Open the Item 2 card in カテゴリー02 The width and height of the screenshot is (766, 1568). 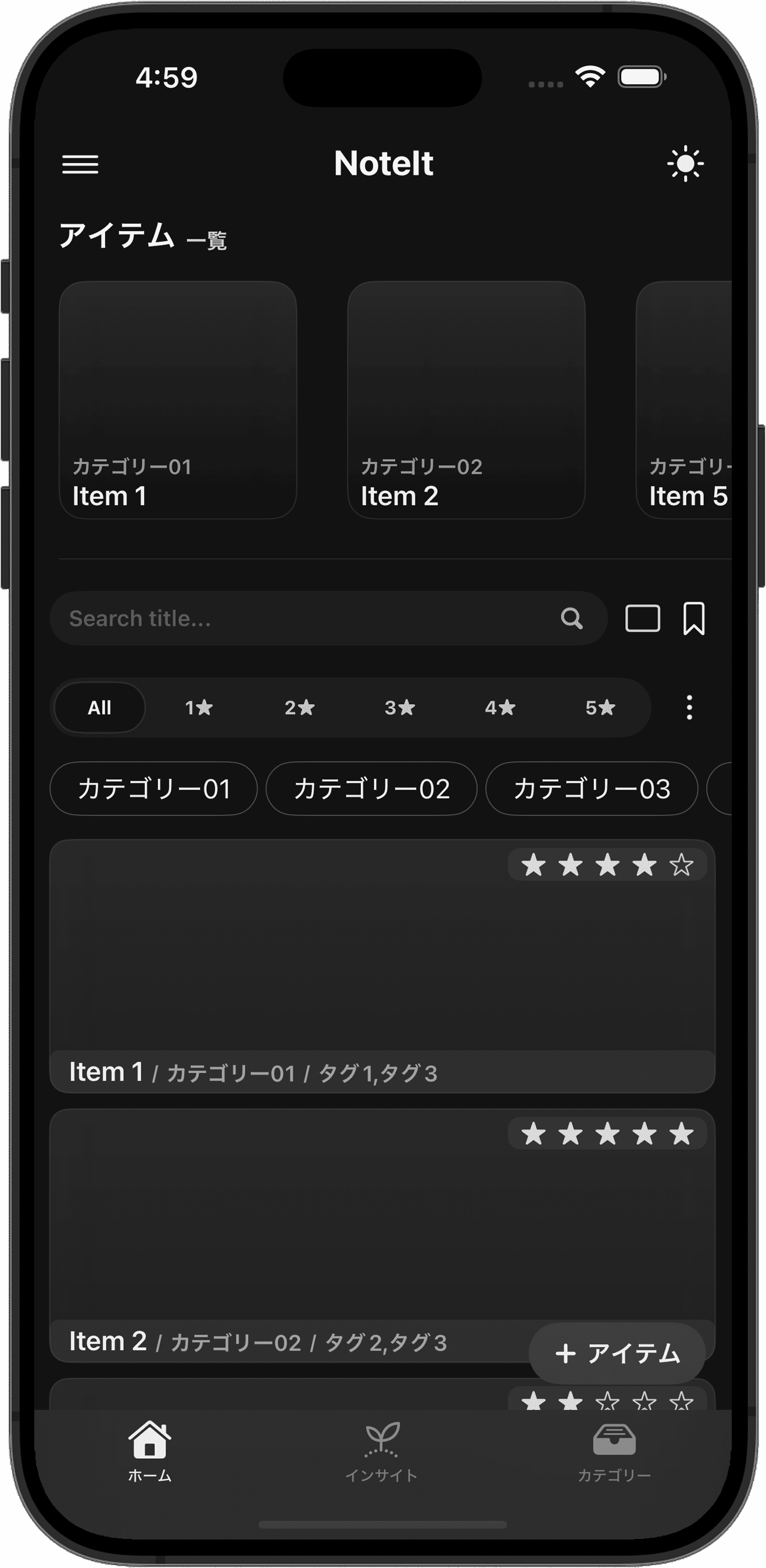pyautogui.click(x=466, y=400)
